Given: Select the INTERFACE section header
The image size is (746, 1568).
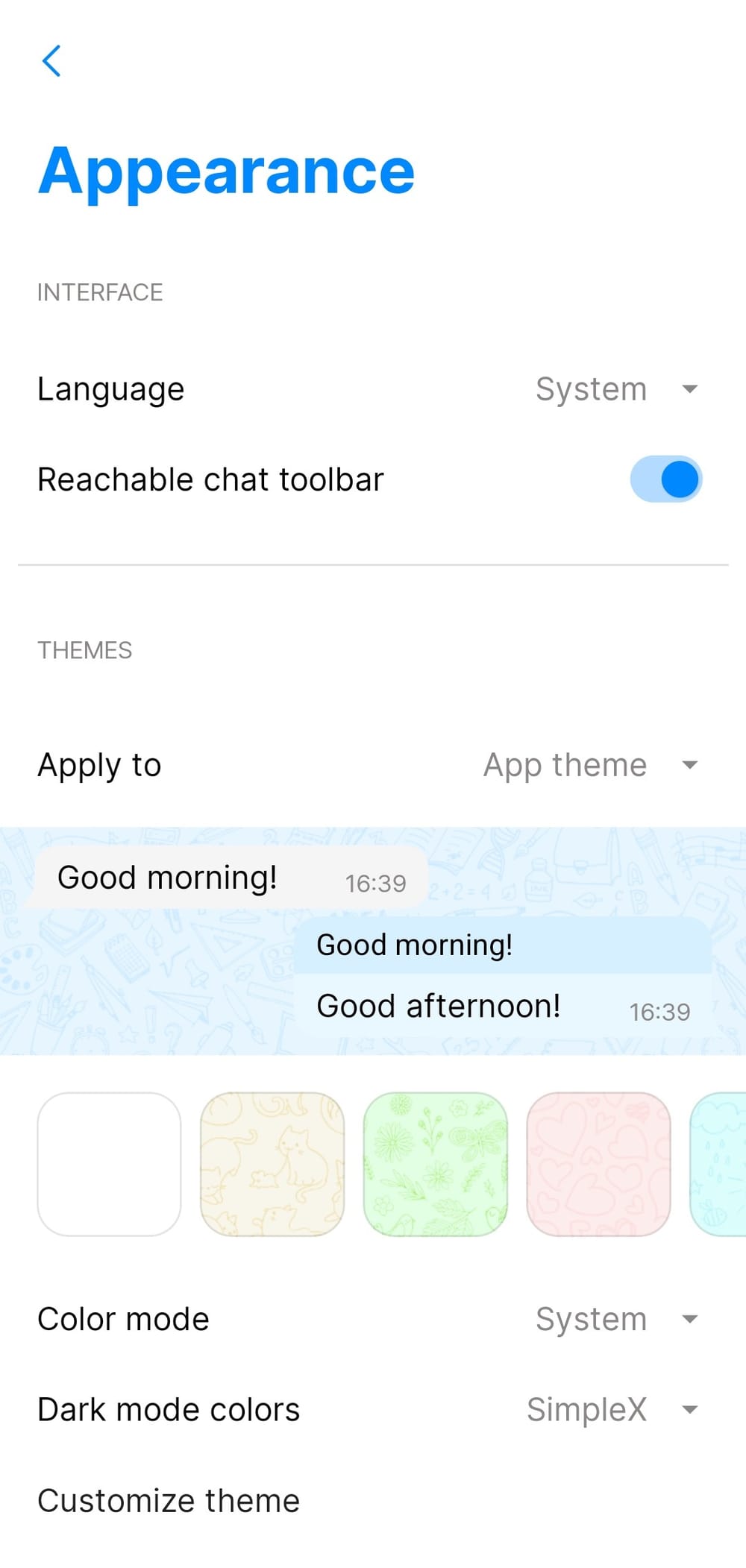Looking at the screenshot, I should (100, 292).
